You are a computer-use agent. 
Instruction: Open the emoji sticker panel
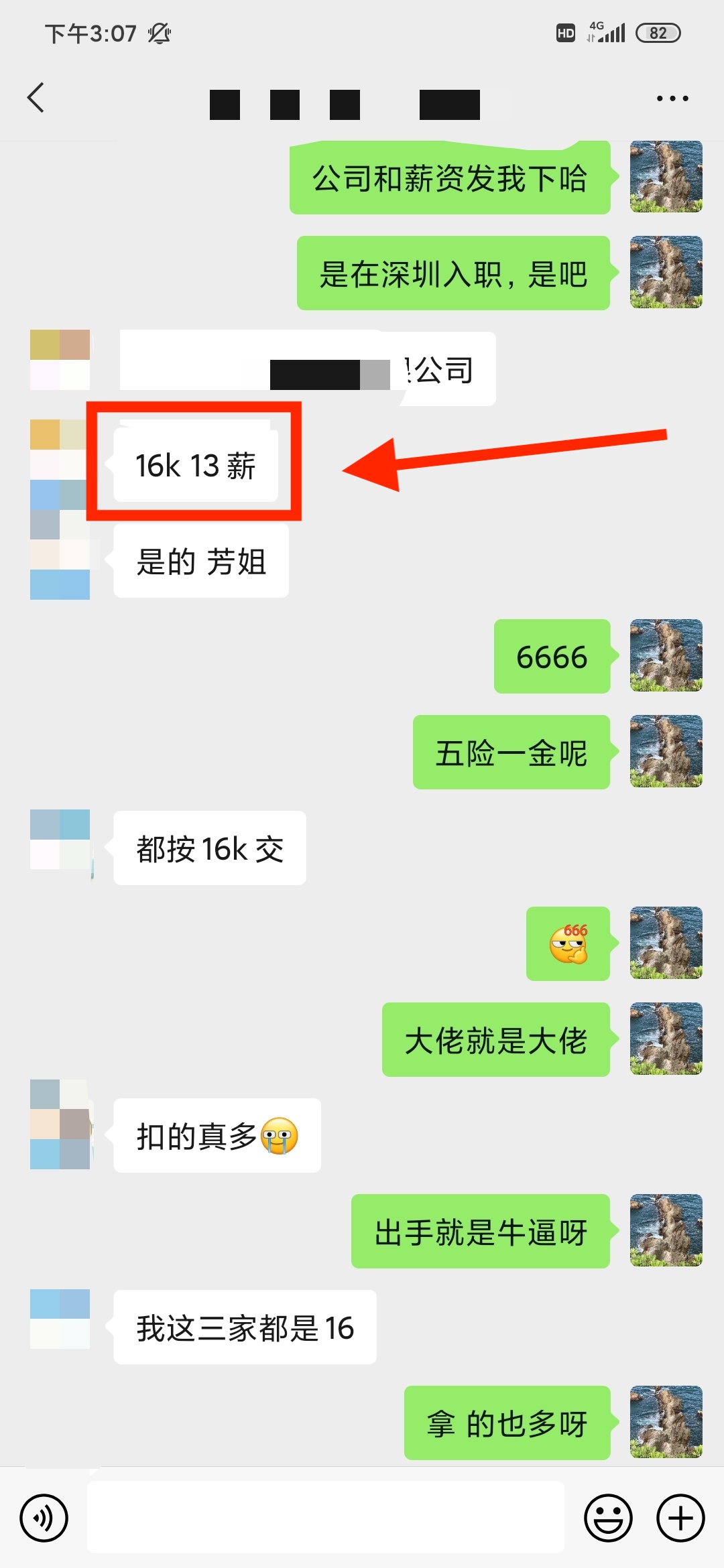coord(608,1517)
